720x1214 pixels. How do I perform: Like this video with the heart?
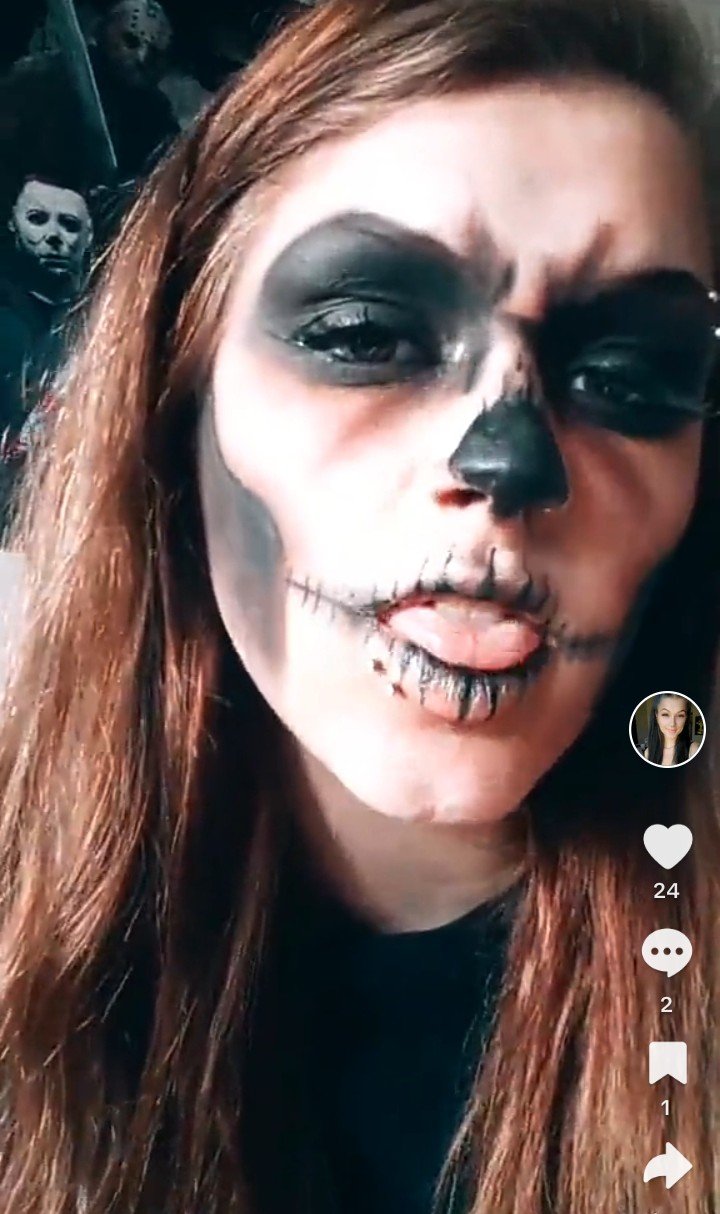click(x=667, y=846)
